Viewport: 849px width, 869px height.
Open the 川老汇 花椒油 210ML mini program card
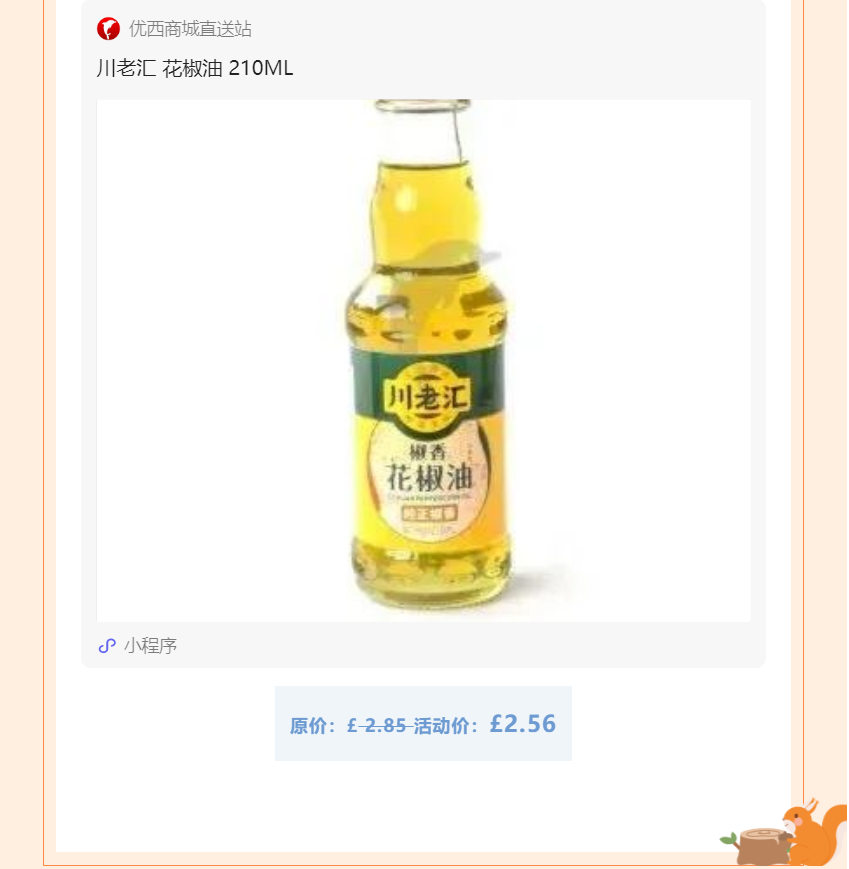(423, 360)
